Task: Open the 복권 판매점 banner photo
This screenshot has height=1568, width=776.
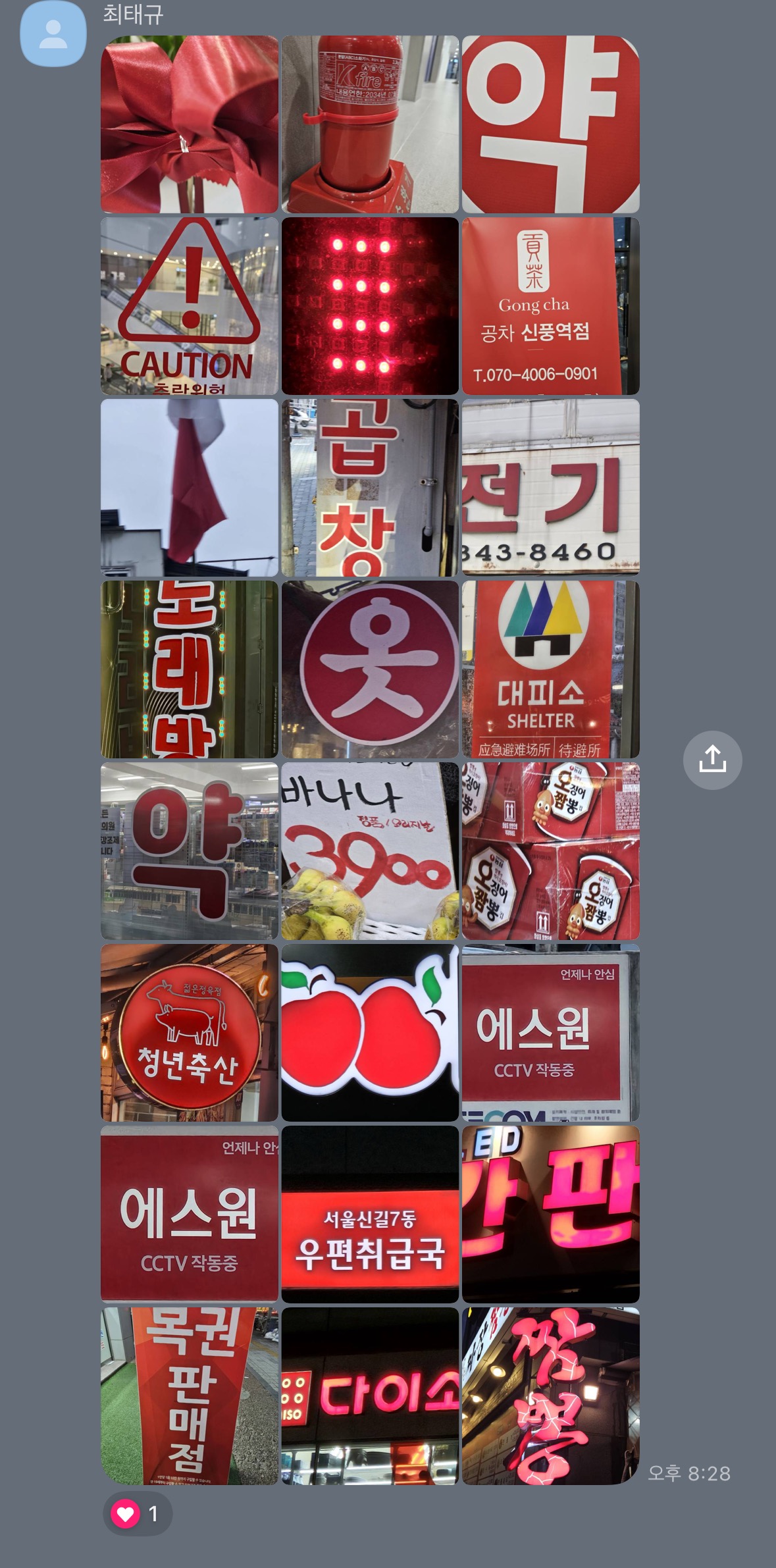Action: [x=190, y=1396]
